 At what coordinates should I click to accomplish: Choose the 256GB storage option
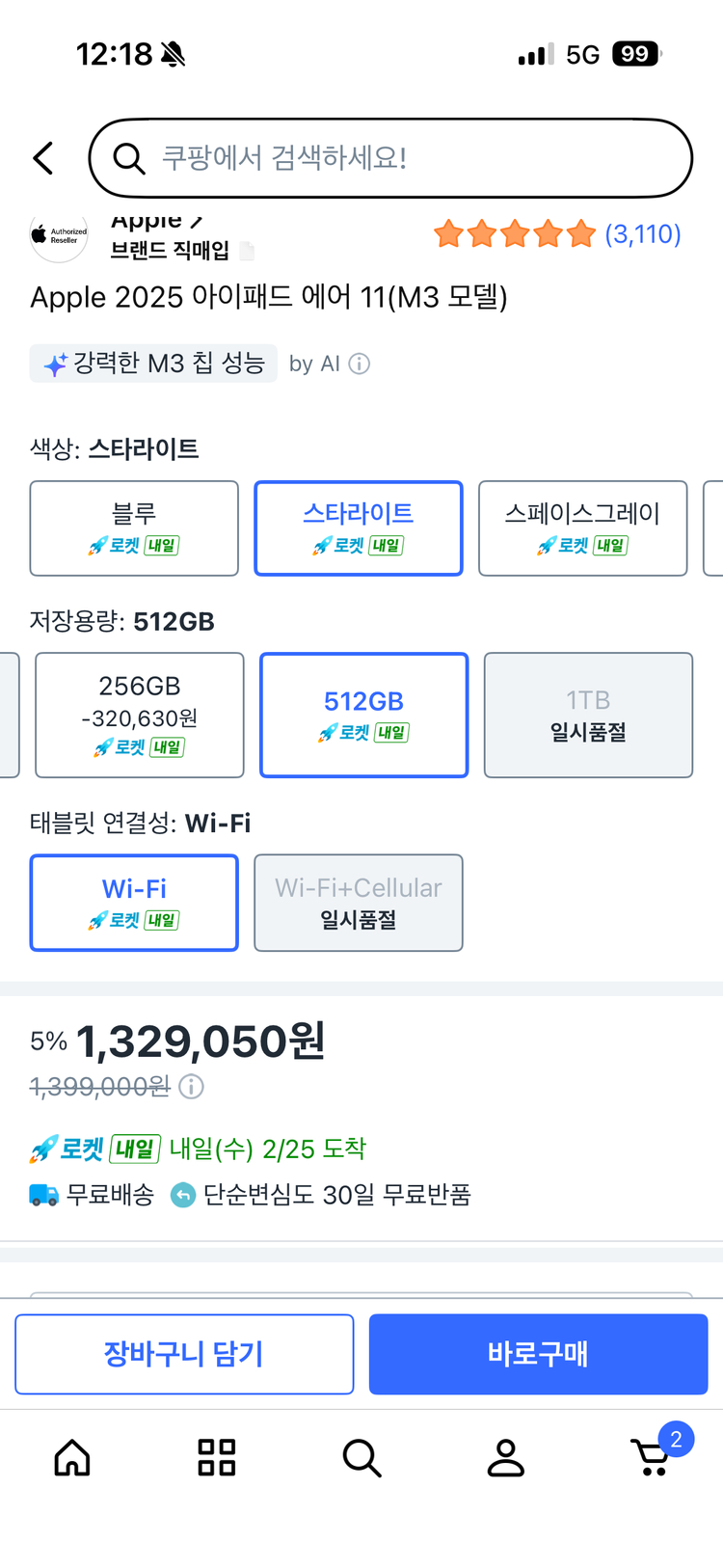(139, 715)
